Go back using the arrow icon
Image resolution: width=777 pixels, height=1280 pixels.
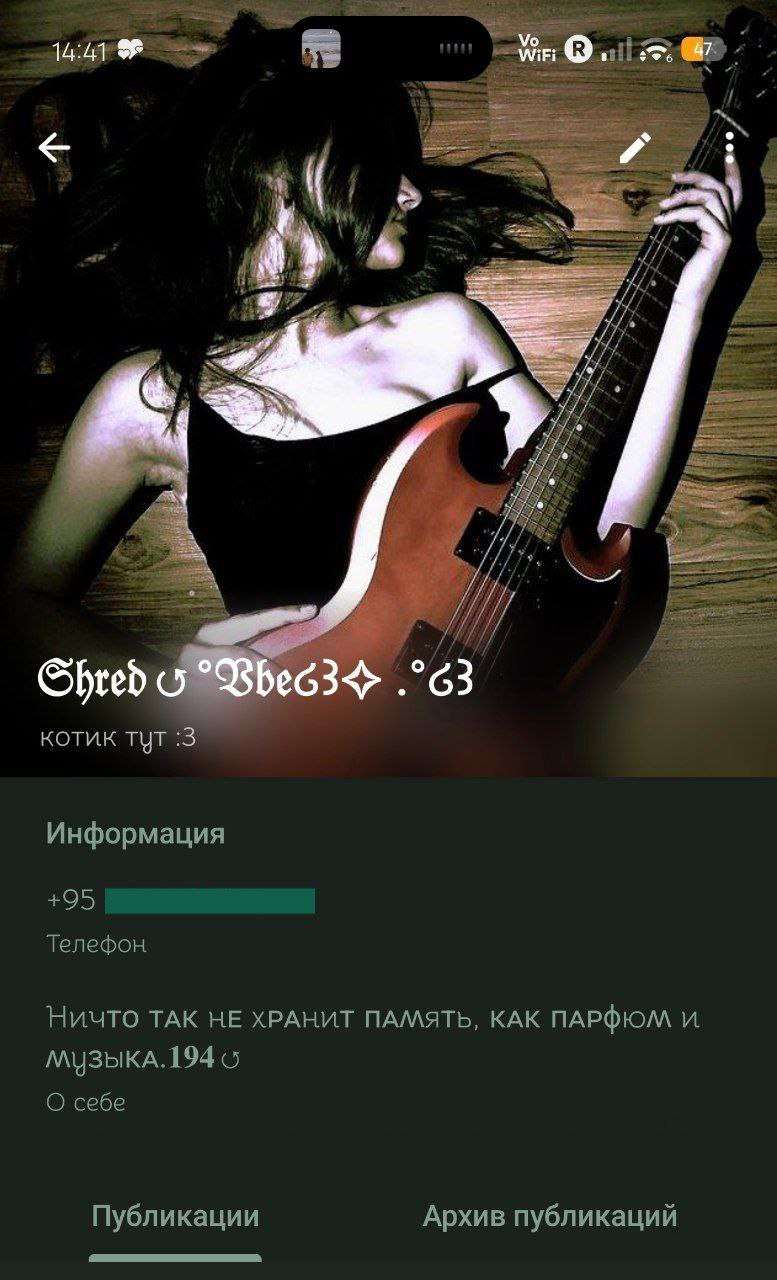[x=54, y=148]
